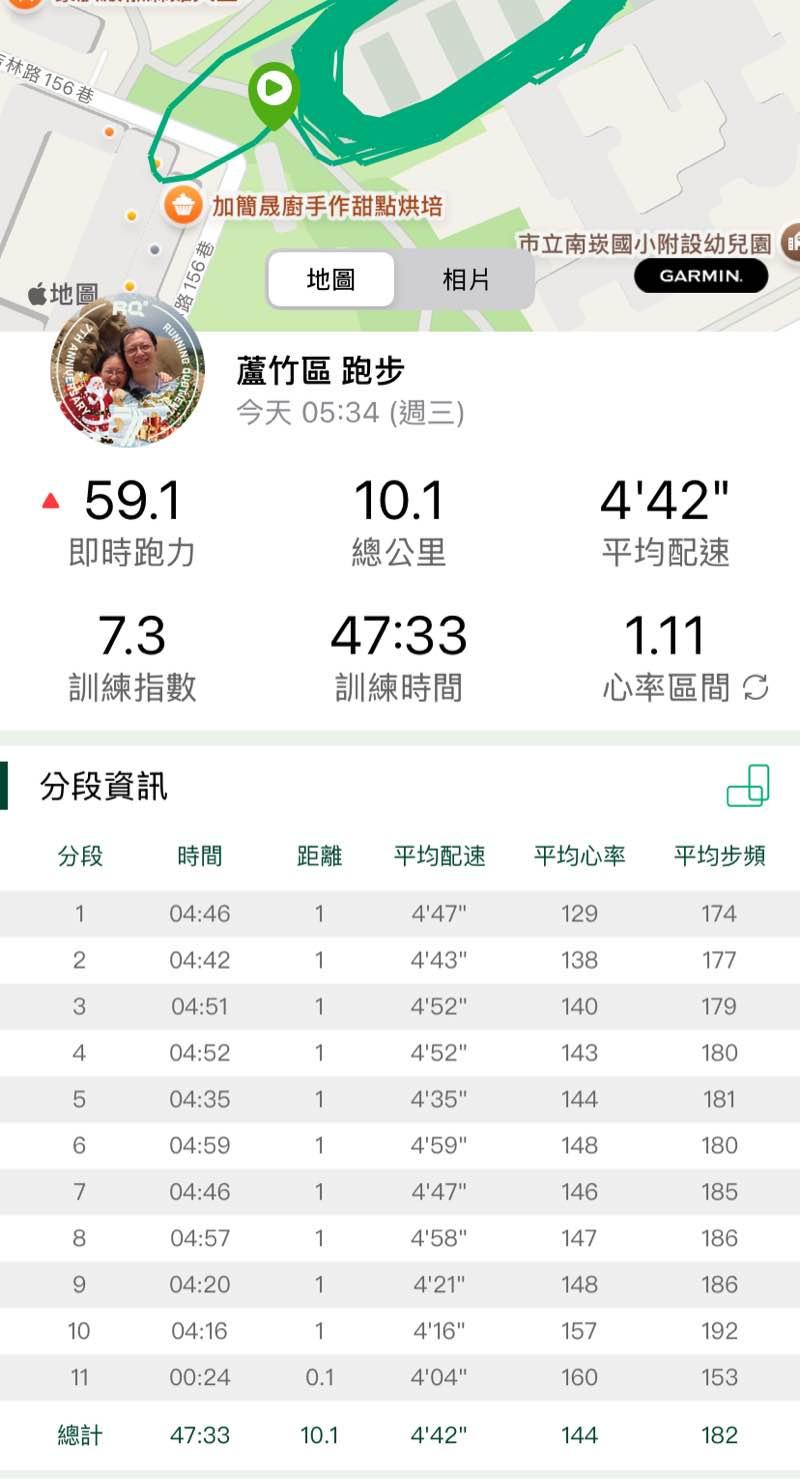Open the split view icon beside 分段資訊
The width and height of the screenshot is (800, 1479).
click(748, 786)
